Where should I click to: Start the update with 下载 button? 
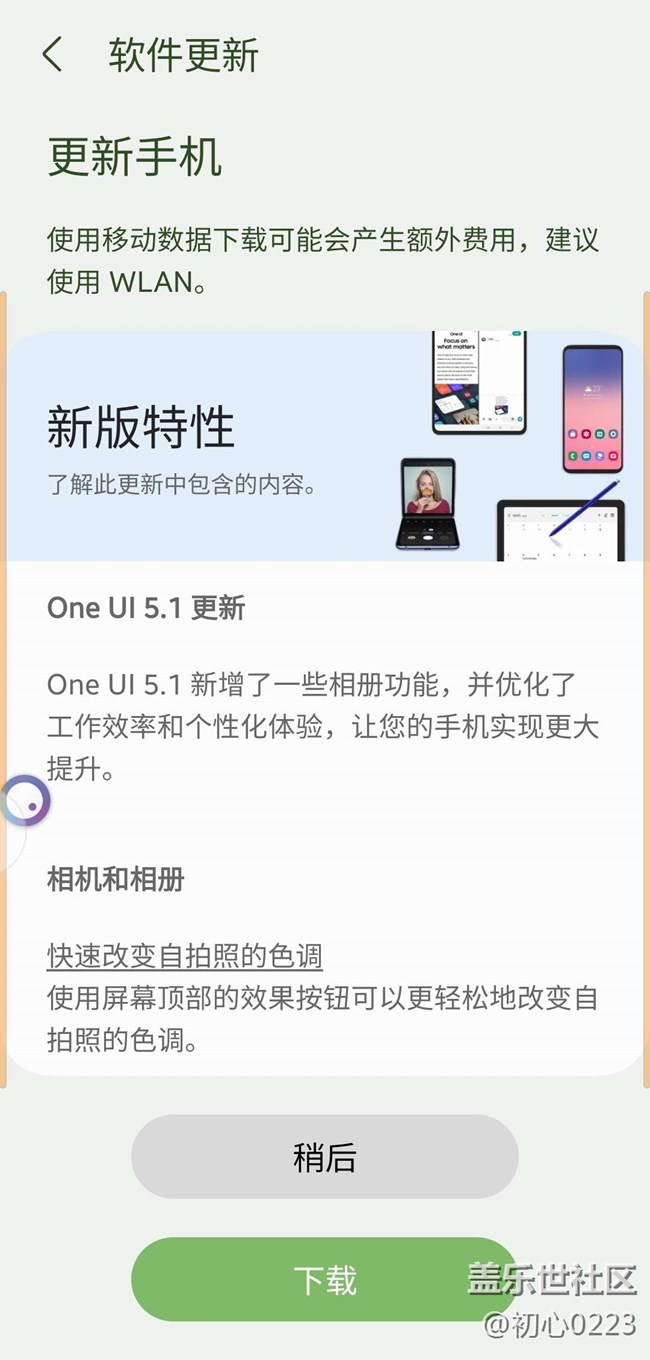pyautogui.click(x=324, y=1279)
